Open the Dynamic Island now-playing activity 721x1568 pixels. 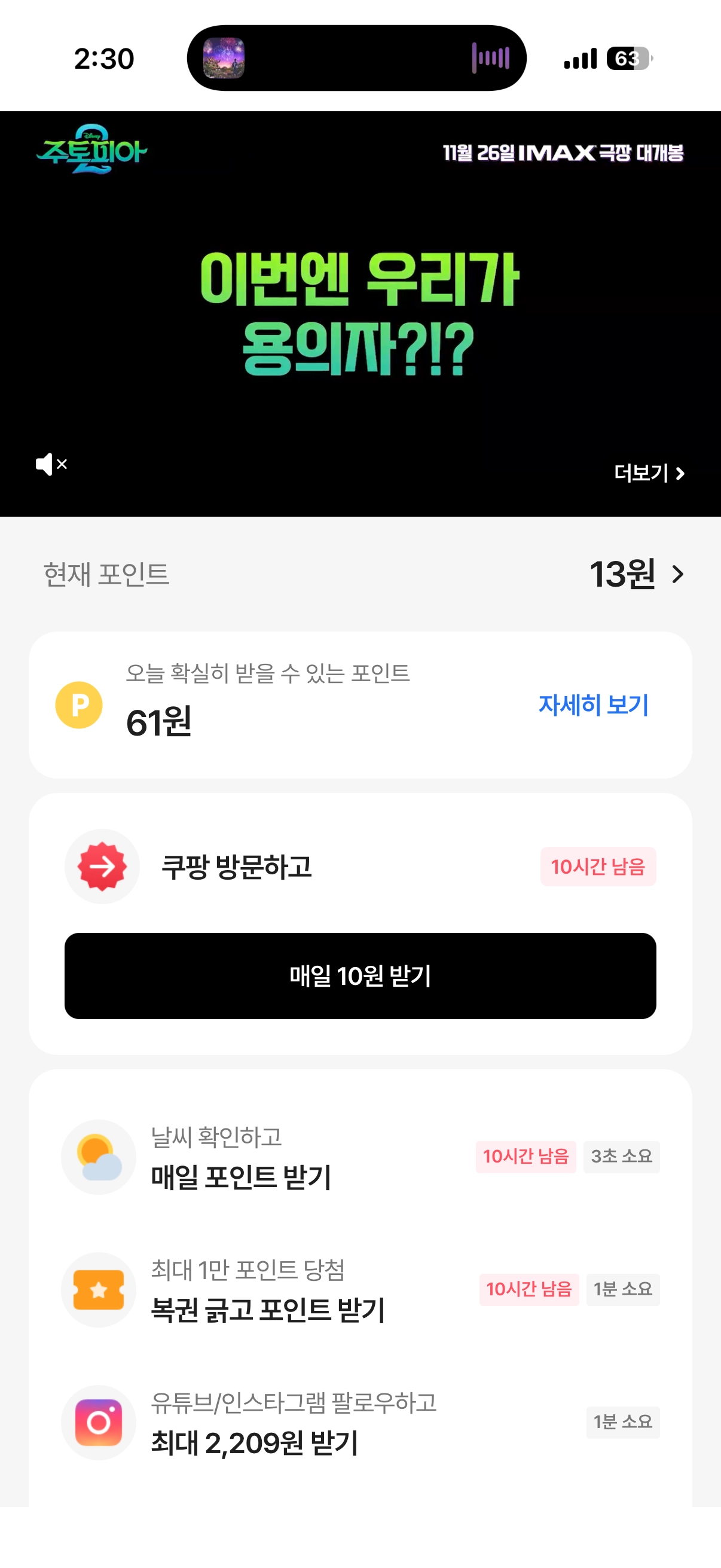click(356, 59)
